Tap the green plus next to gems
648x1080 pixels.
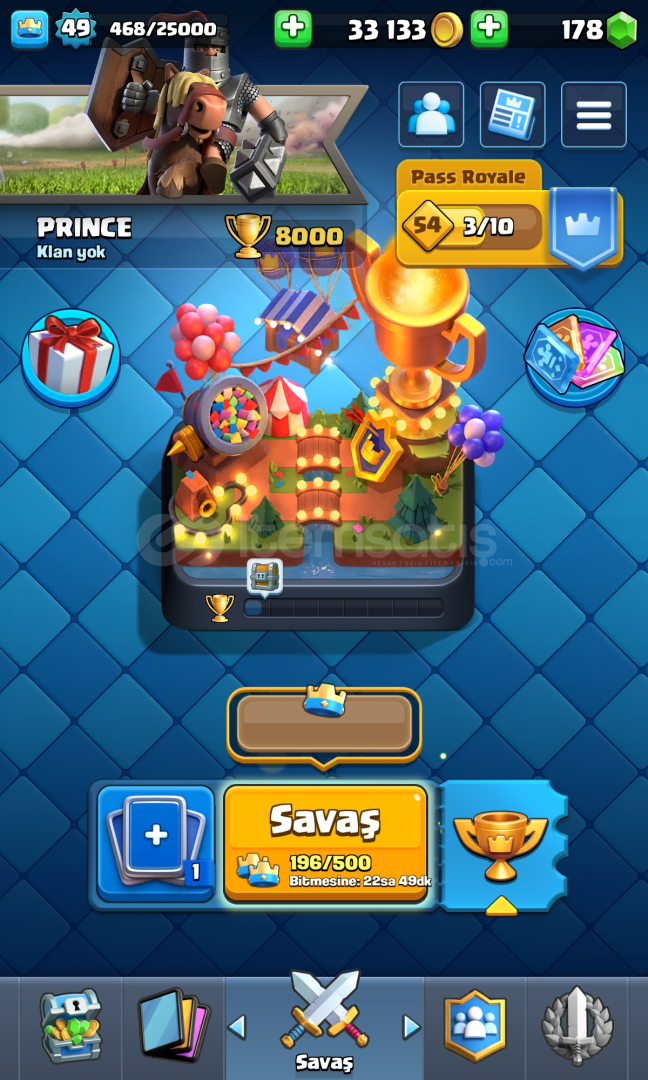point(489,29)
